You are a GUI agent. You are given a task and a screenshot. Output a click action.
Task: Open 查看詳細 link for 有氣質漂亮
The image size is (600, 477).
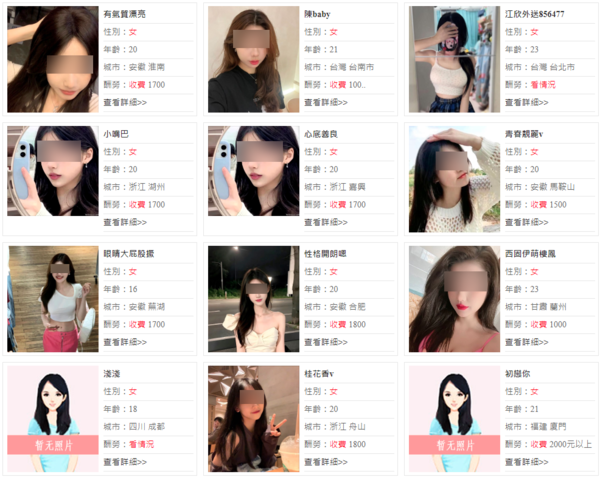125,102
